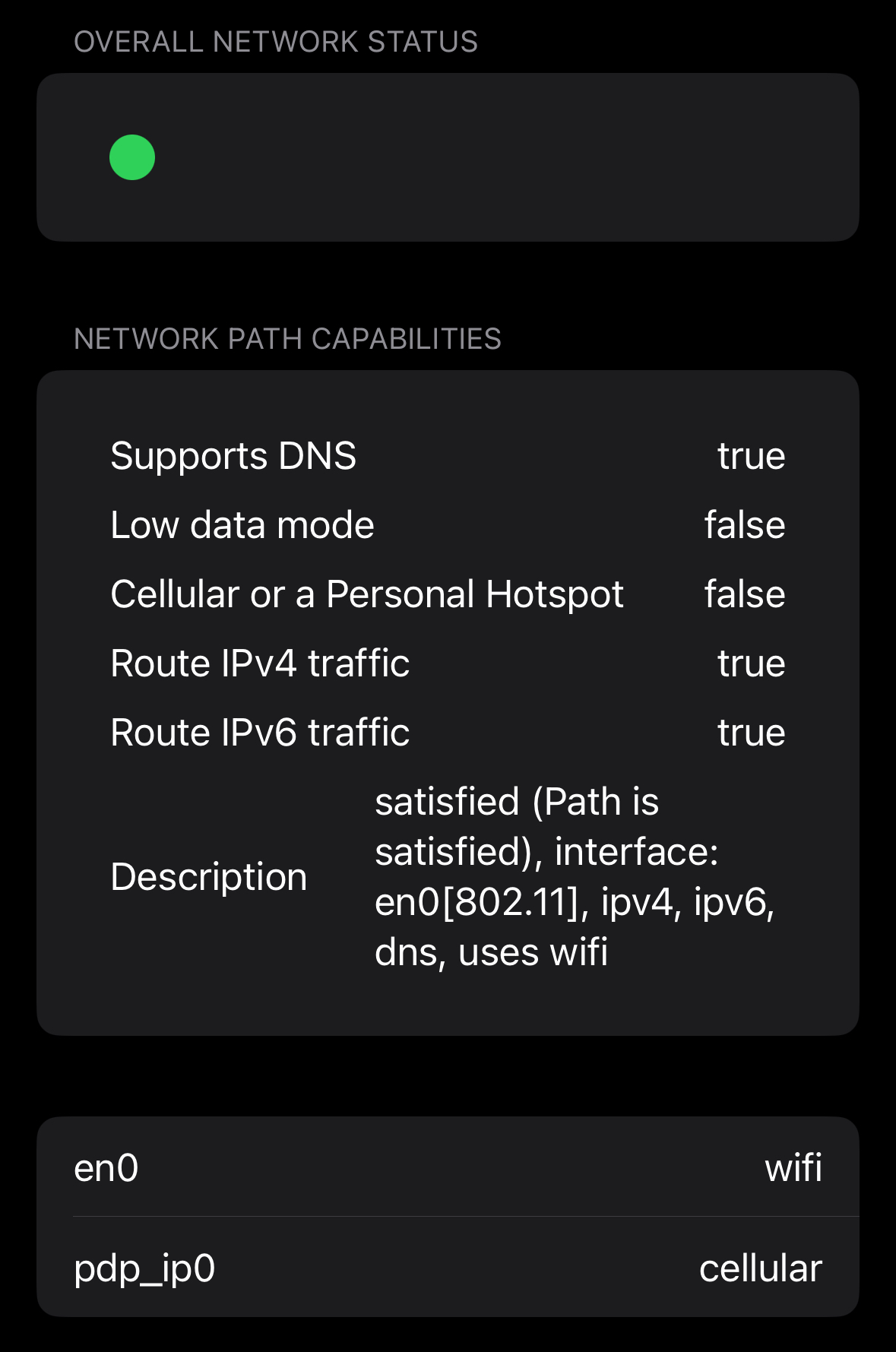Select the en0 interface row
This screenshot has height=1352, width=896.
448,1169
